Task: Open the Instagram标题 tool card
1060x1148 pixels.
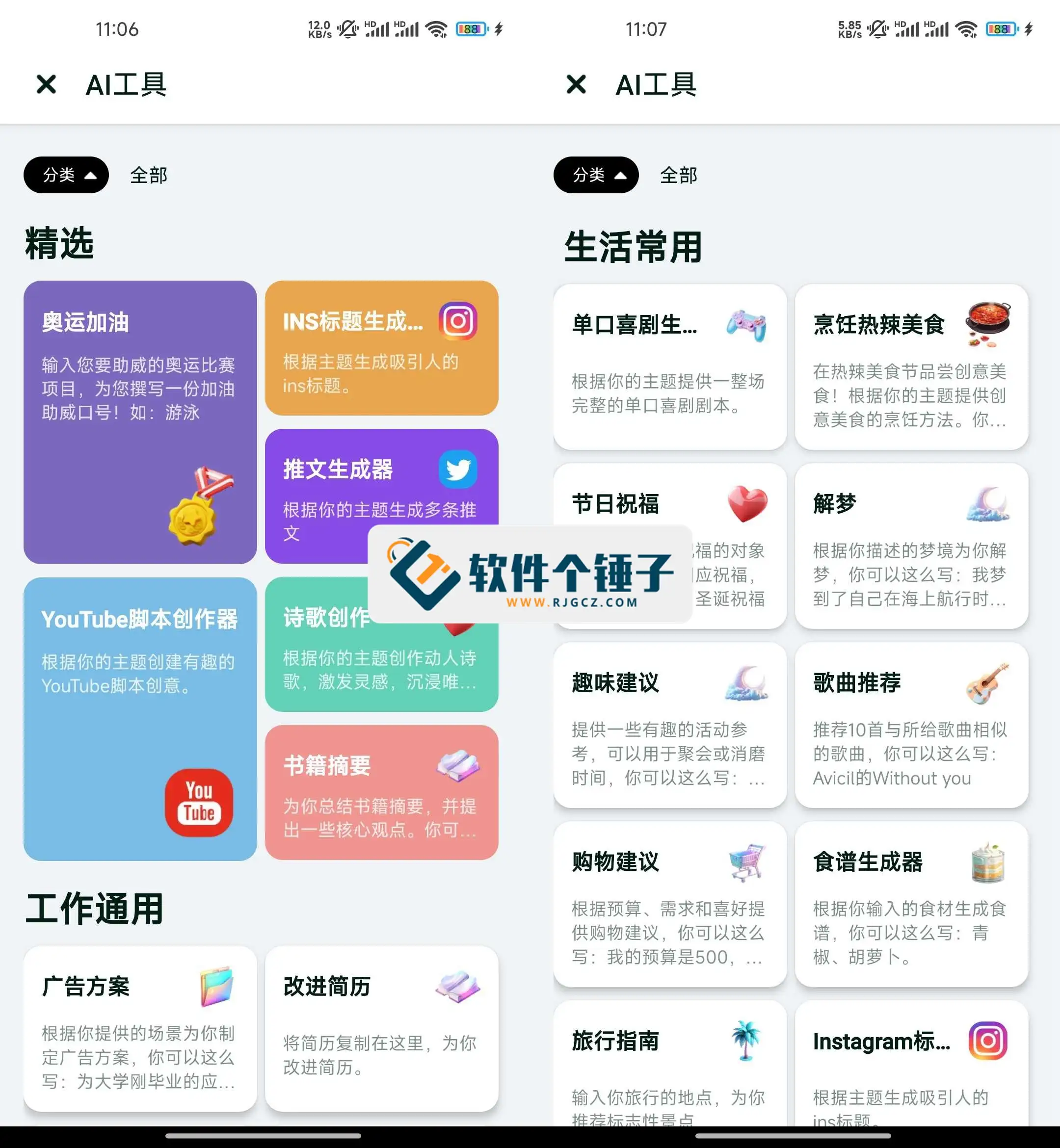Action: pos(911,1067)
